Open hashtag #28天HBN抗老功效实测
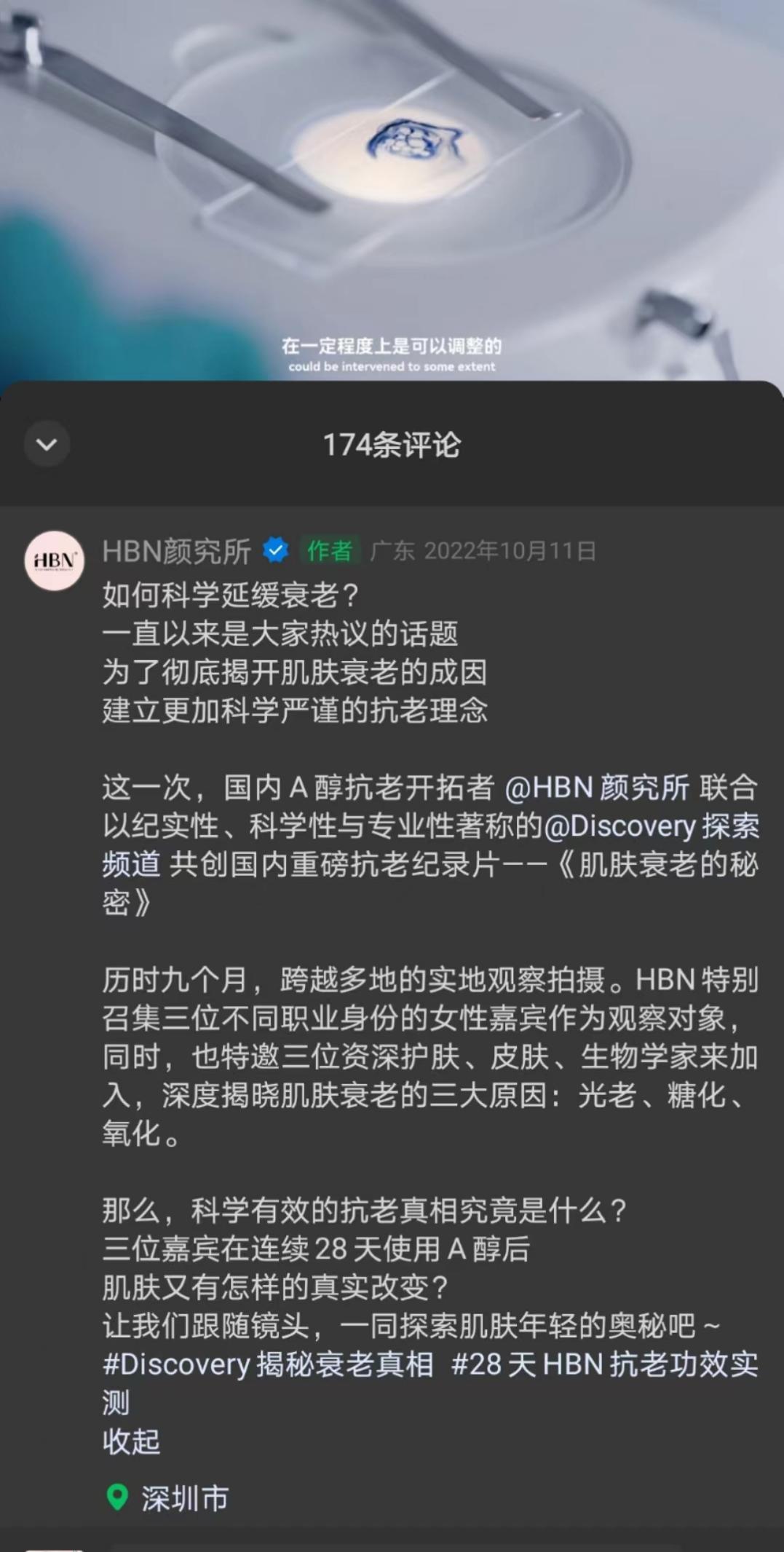Viewport: 784px width, 1552px height. click(604, 1364)
